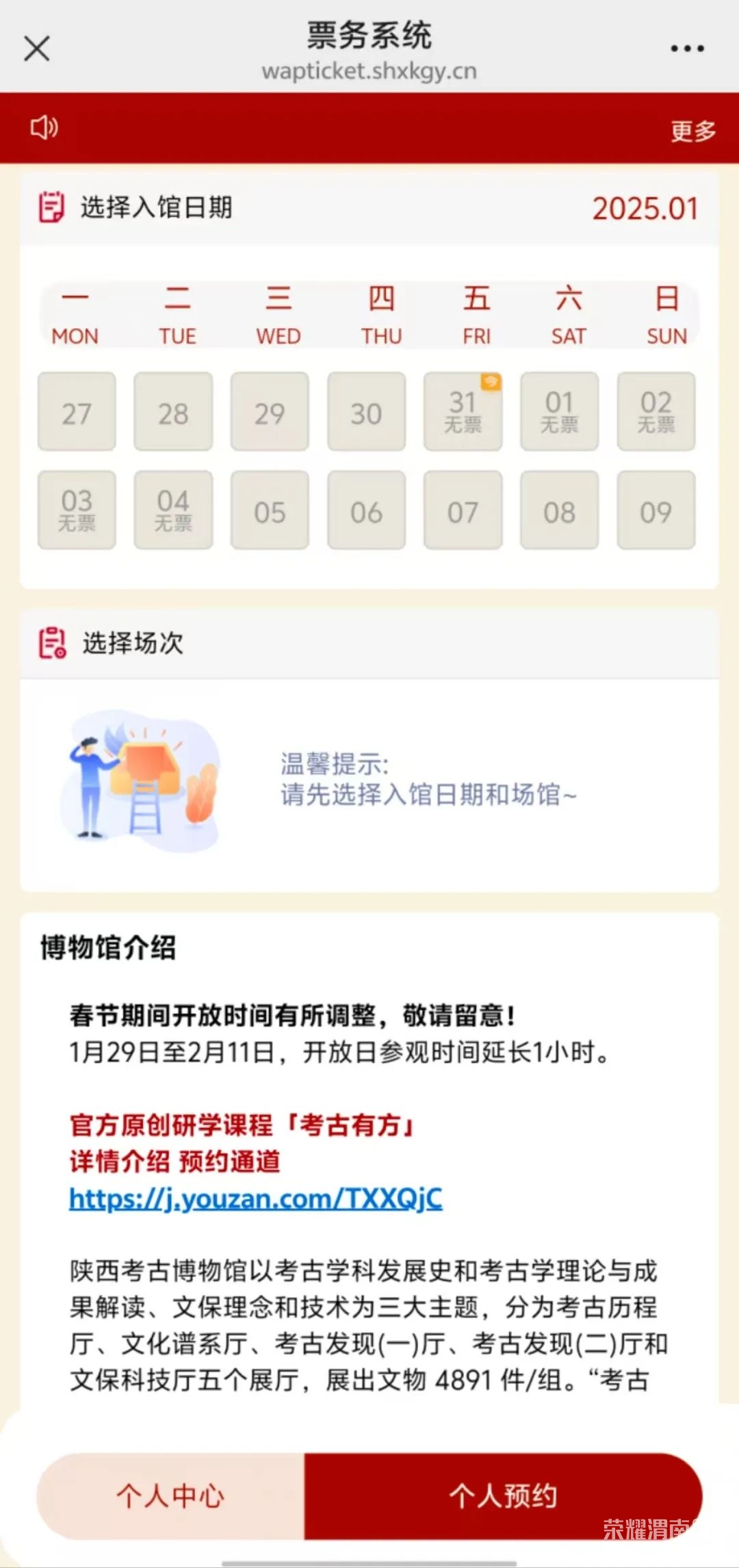Tap sold-out date 03
This screenshot has height=1568, width=739.
(x=77, y=510)
